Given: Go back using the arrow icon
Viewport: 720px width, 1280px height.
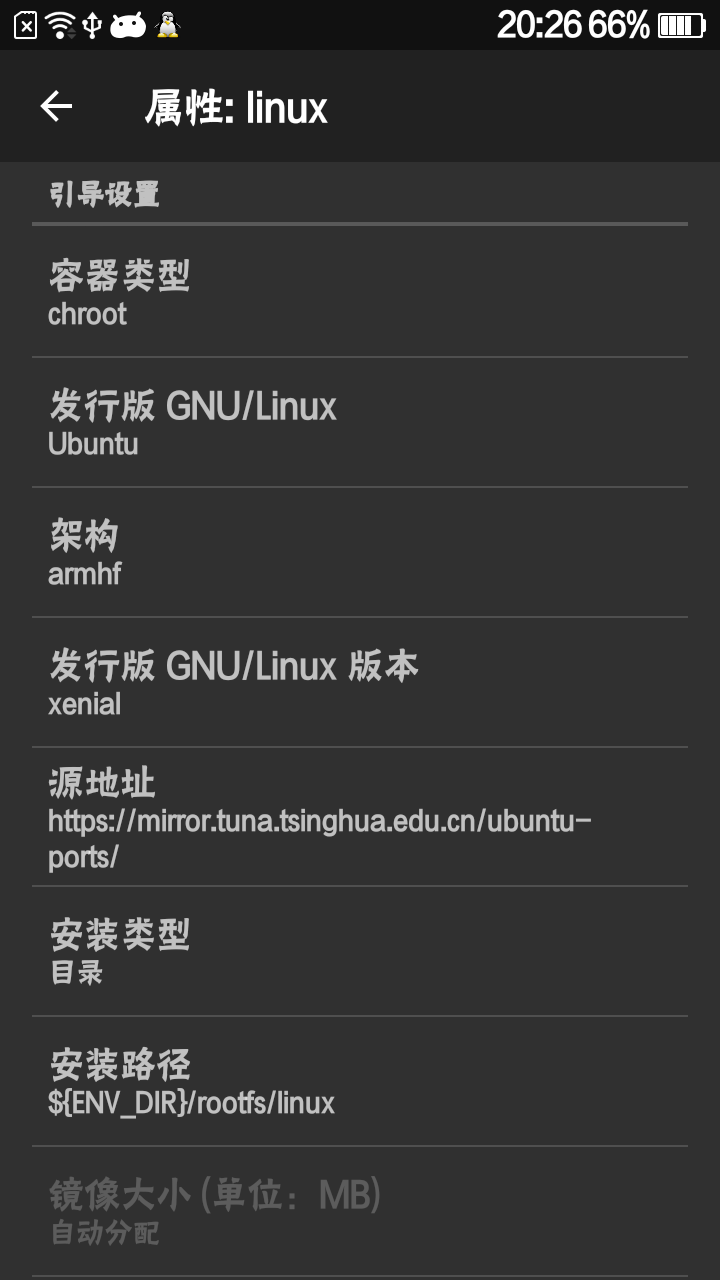Looking at the screenshot, I should (x=56, y=107).
